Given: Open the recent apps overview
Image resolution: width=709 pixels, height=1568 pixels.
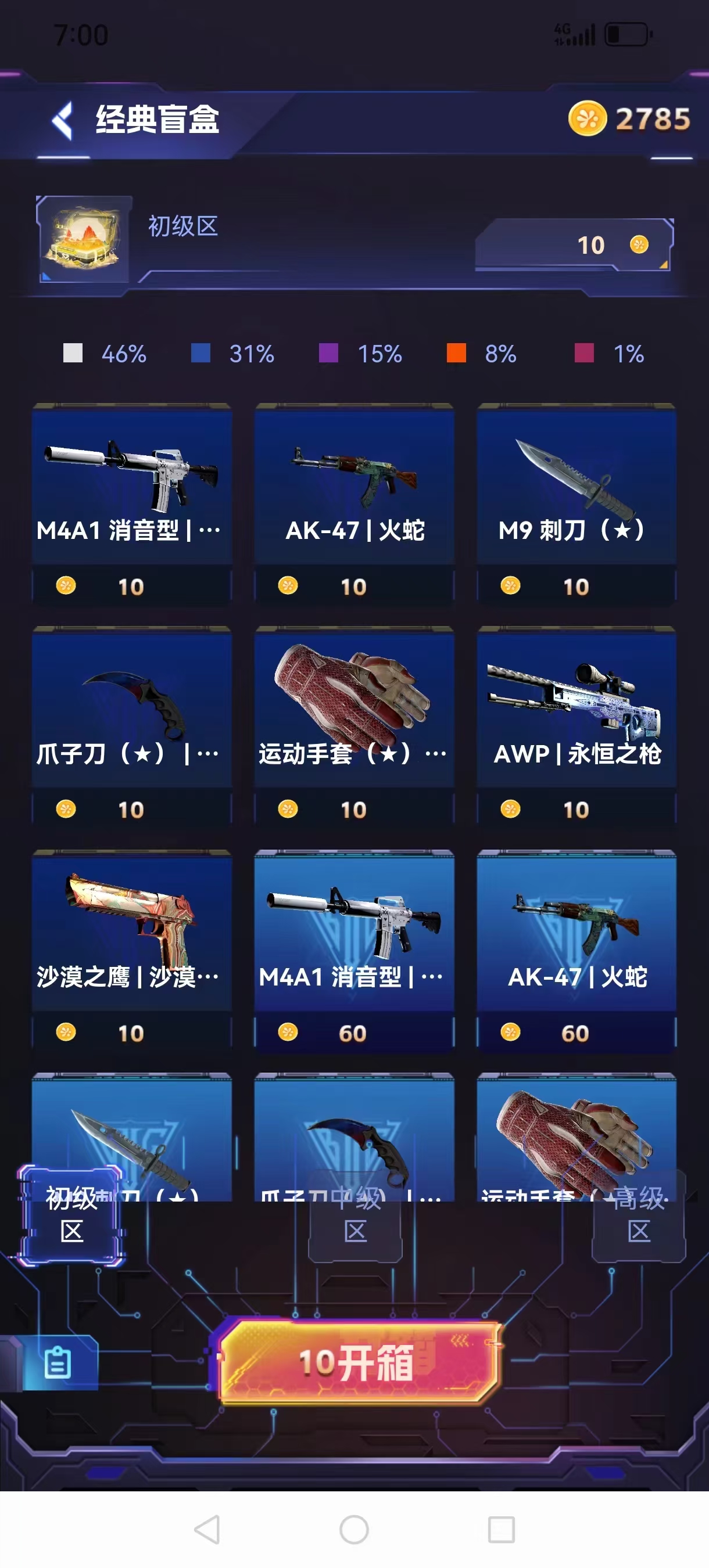Looking at the screenshot, I should pyautogui.click(x=502, y=1529).
